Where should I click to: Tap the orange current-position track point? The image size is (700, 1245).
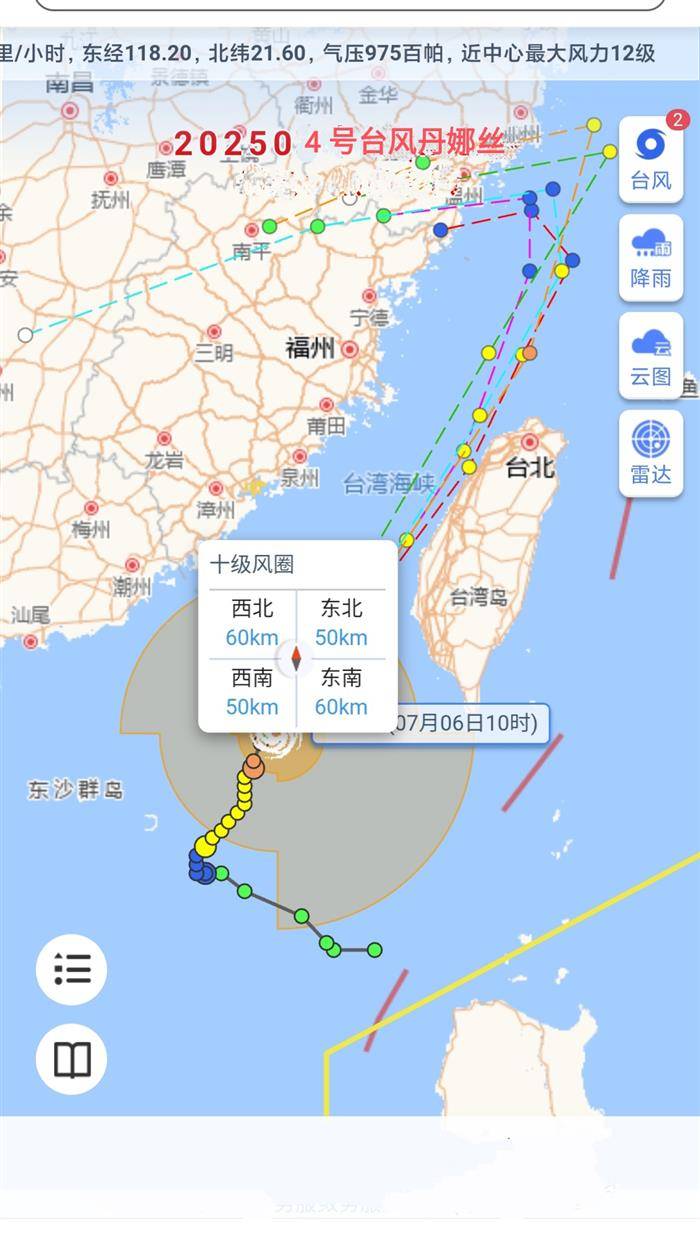click(x=254, y=767)
